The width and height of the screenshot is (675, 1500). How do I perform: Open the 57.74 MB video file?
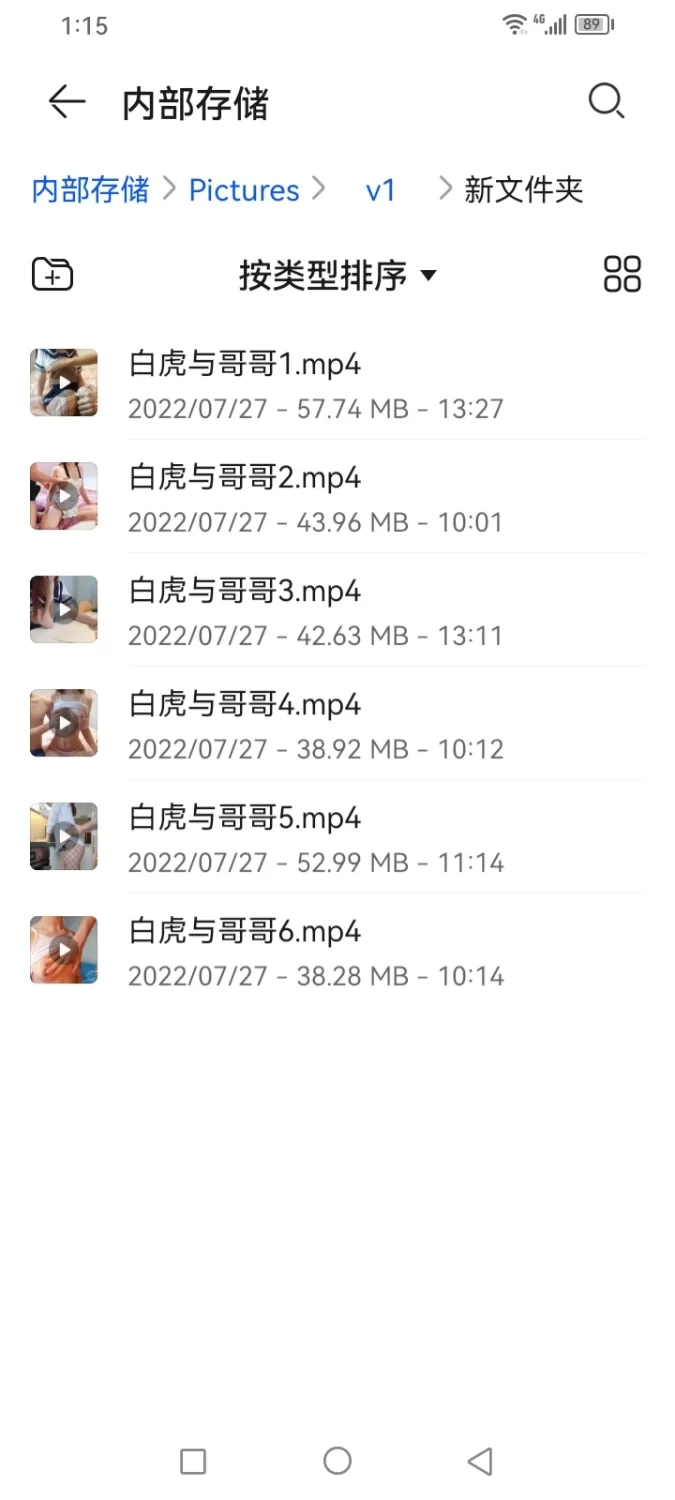click(315, 385)
